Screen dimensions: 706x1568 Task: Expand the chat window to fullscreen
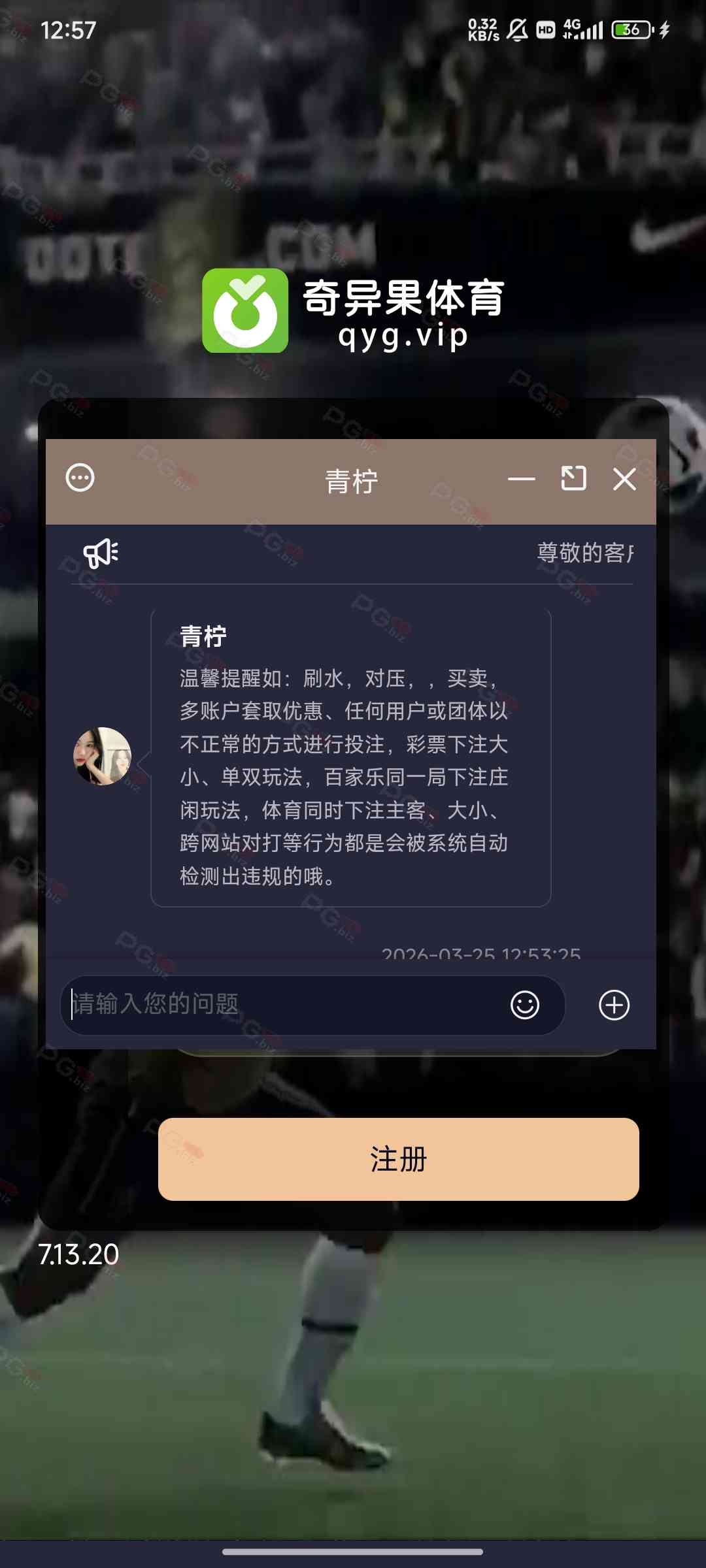pyautogui.click(x=573, y=478)
